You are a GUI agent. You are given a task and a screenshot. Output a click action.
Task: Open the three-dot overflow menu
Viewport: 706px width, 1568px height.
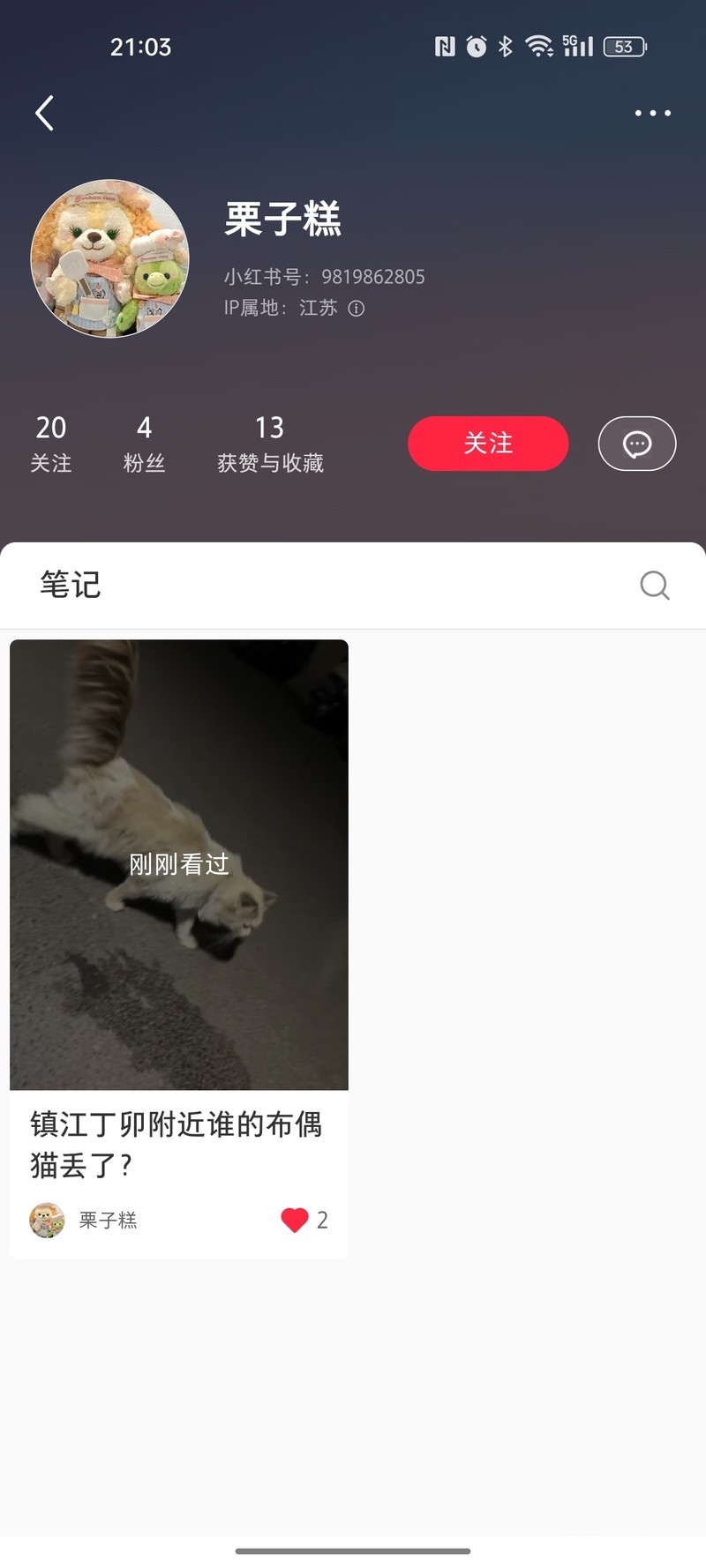tap(652, 113)
